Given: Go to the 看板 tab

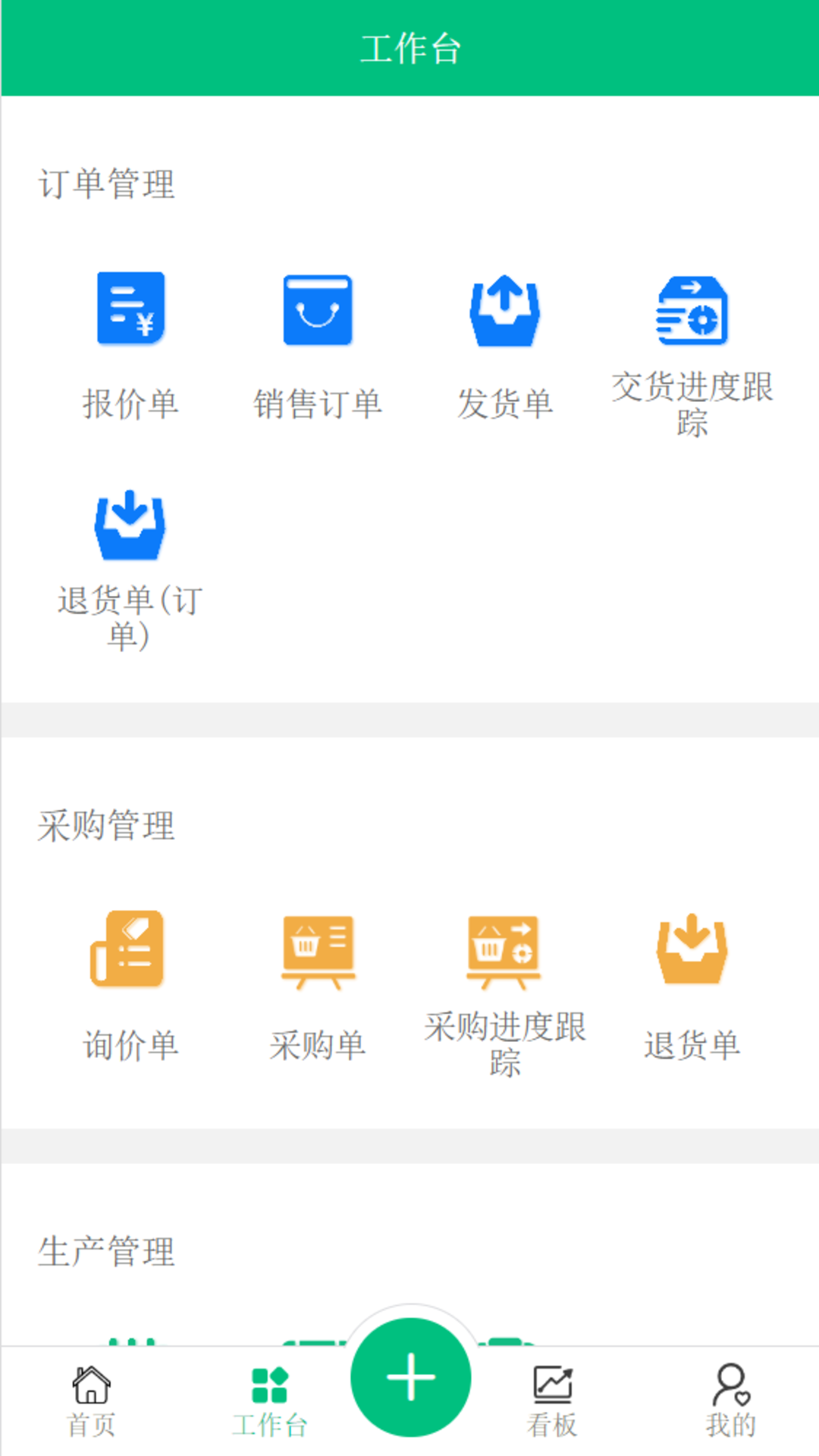Looking at the screenshot, I should (553, 1407).
